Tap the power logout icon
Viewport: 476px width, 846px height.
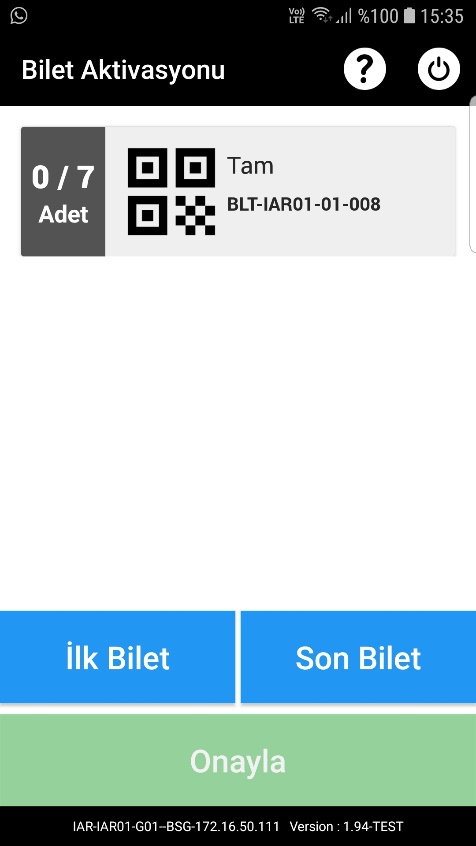tap(439, 70)
